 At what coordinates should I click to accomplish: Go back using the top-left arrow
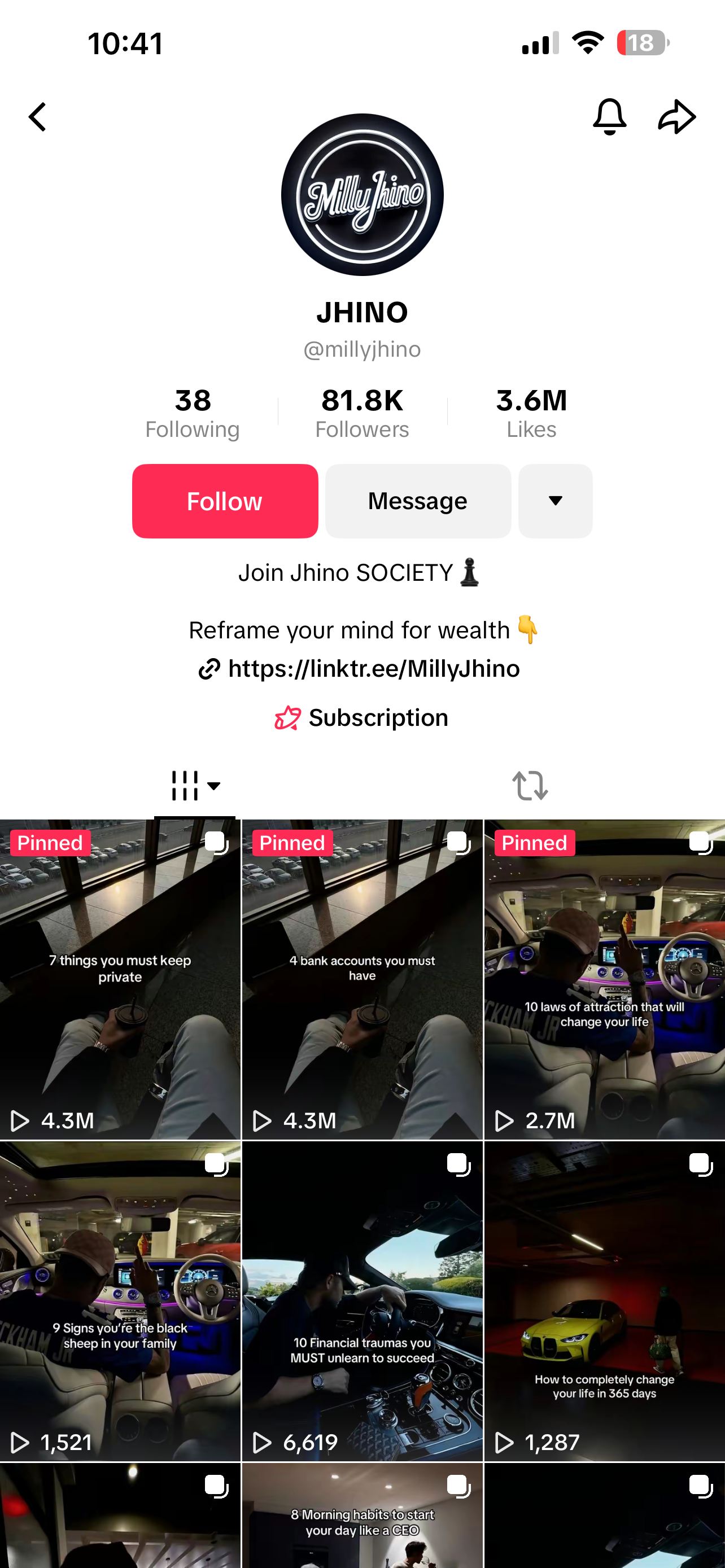(x=38, y=117)
